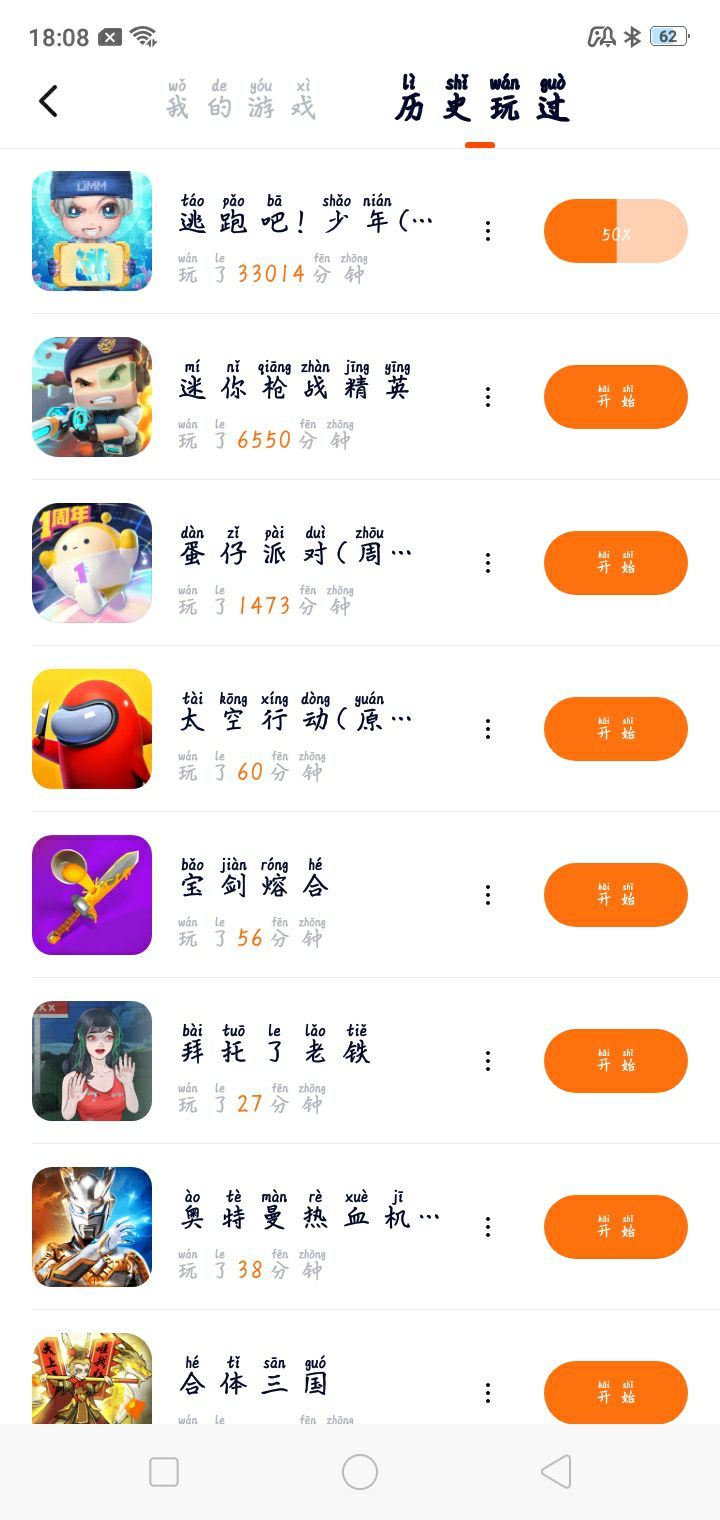Tap 开始 next to 宝剑熔合
The width and height of the screenshot is (720, 1520).
(x=616, y=895)
